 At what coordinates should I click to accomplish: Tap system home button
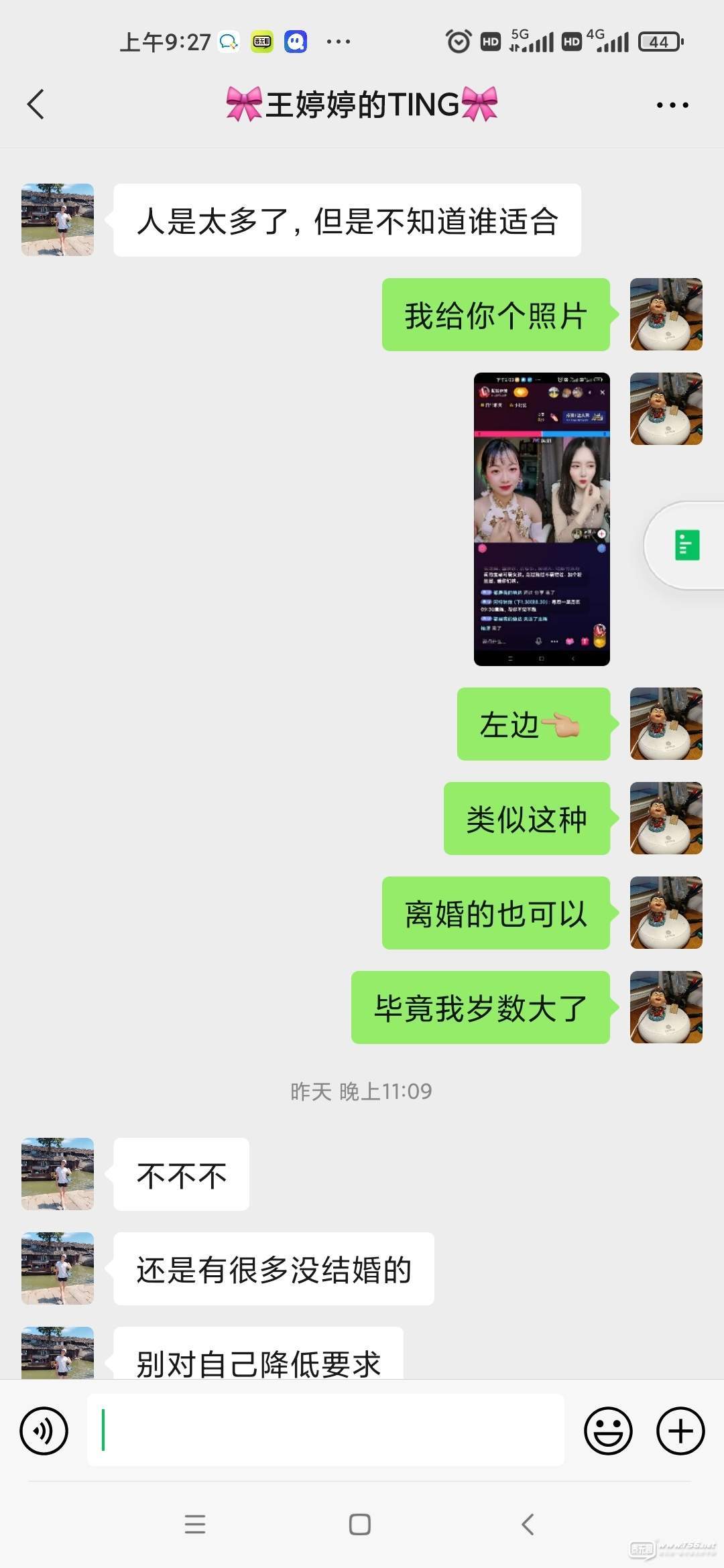pyautogui.click(x=360, y=1524)
